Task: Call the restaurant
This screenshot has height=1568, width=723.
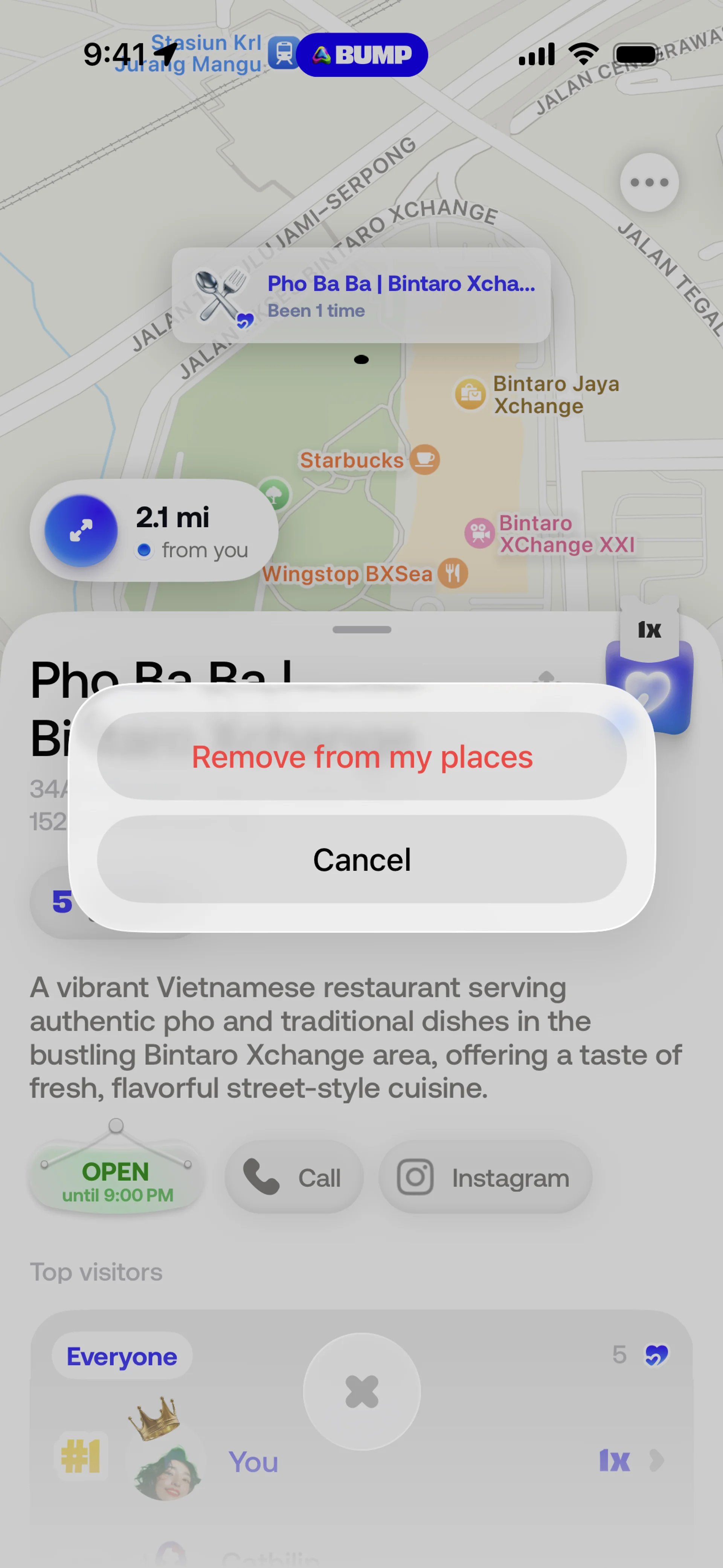Action: (294, 1178)
